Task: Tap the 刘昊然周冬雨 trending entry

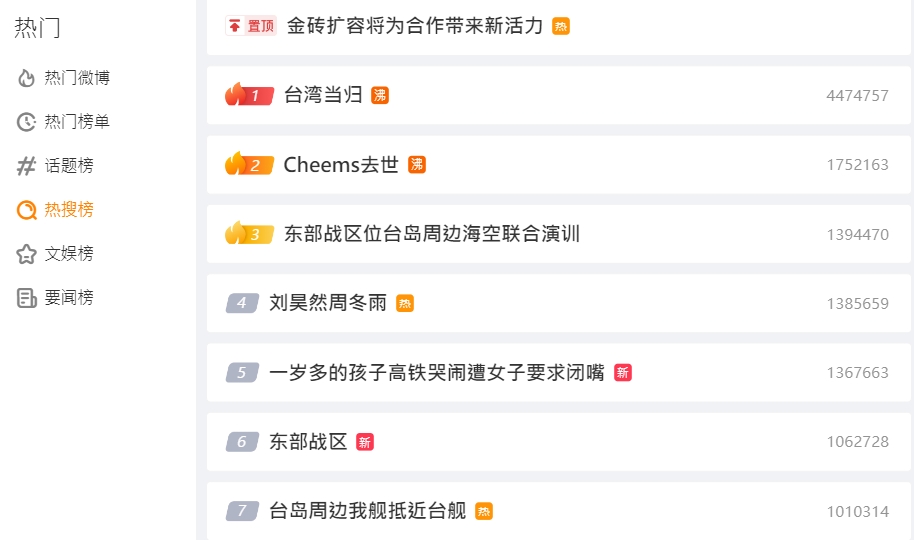Action: tap(327, 303)
